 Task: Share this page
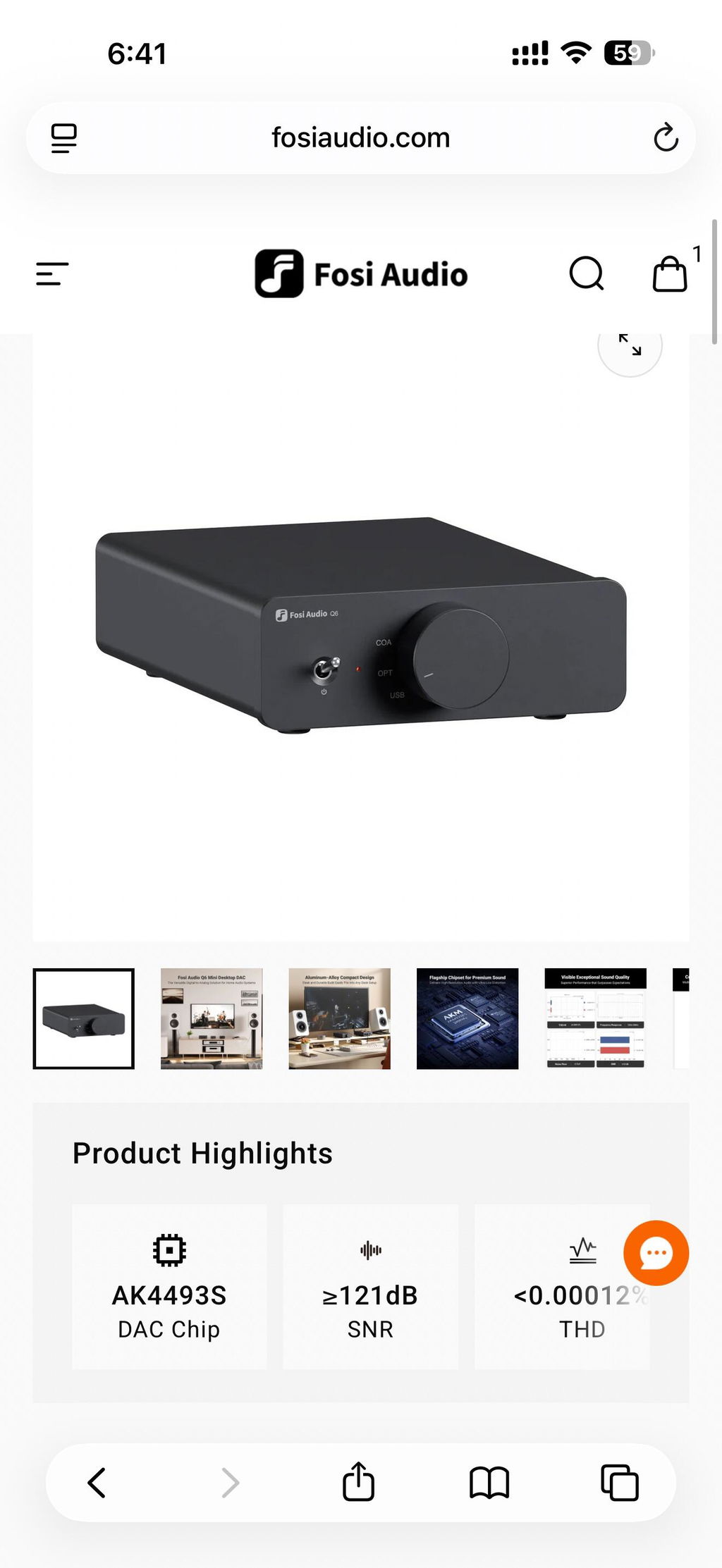click(359, 1481)
